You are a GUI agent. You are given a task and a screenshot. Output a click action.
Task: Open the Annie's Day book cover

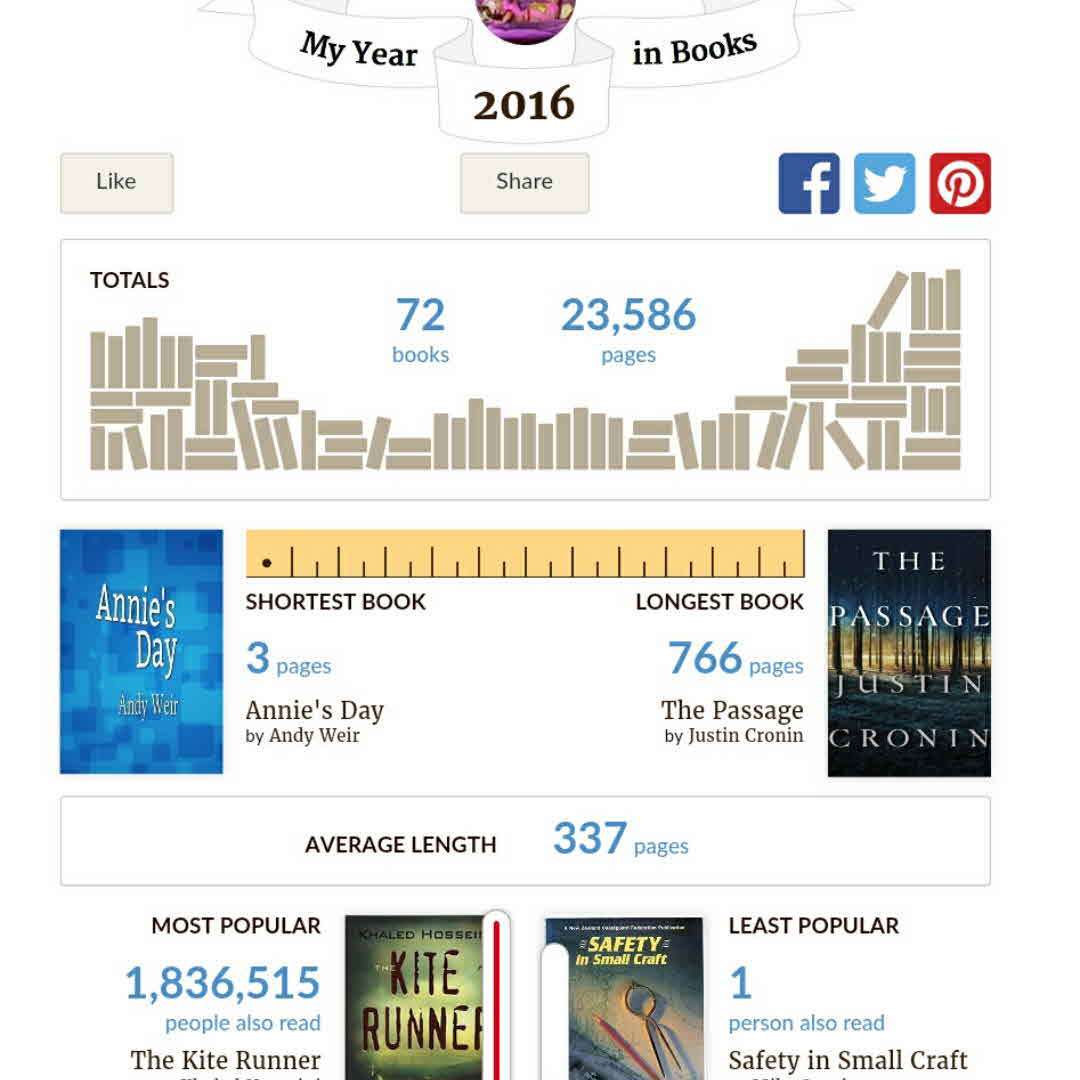pyautogui.click(x=141, y=651)
